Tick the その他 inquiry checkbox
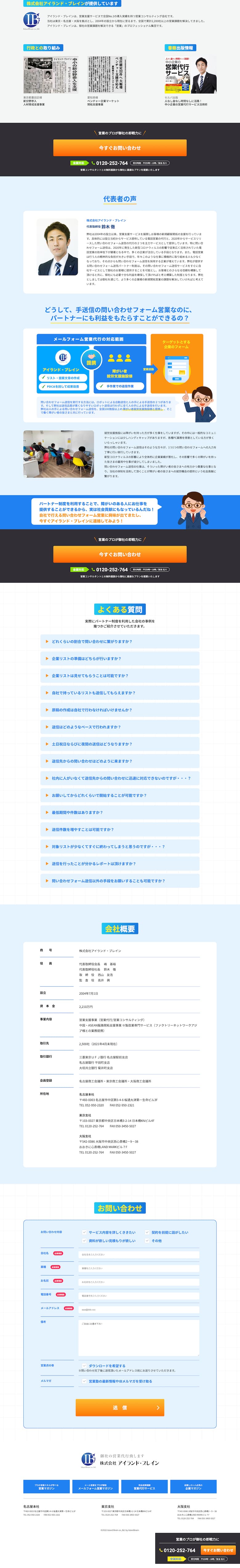This screenshot has height=1568, width=240. [147, 1240]
